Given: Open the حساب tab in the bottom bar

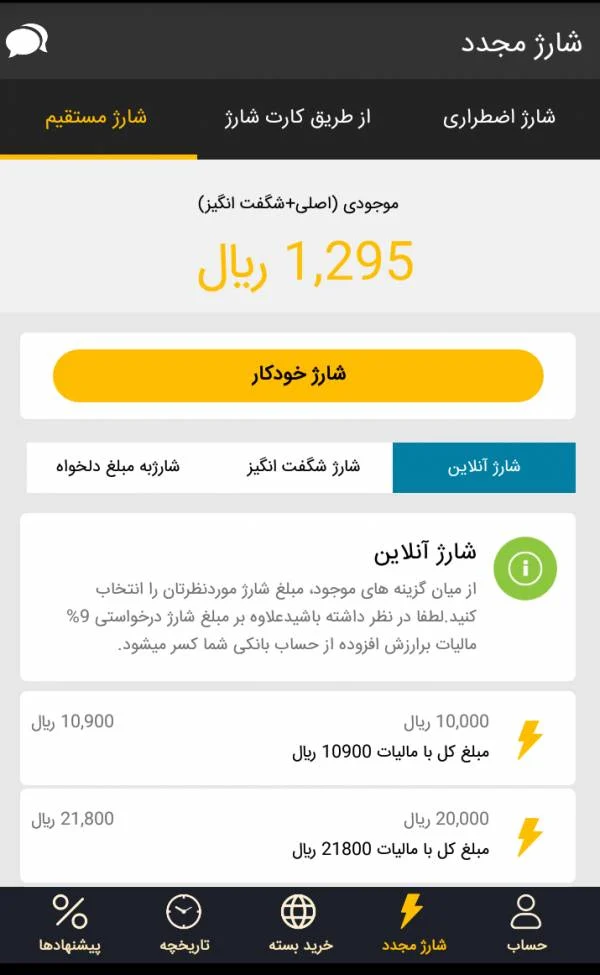Looking at the screenshot, I should [527, 923].
